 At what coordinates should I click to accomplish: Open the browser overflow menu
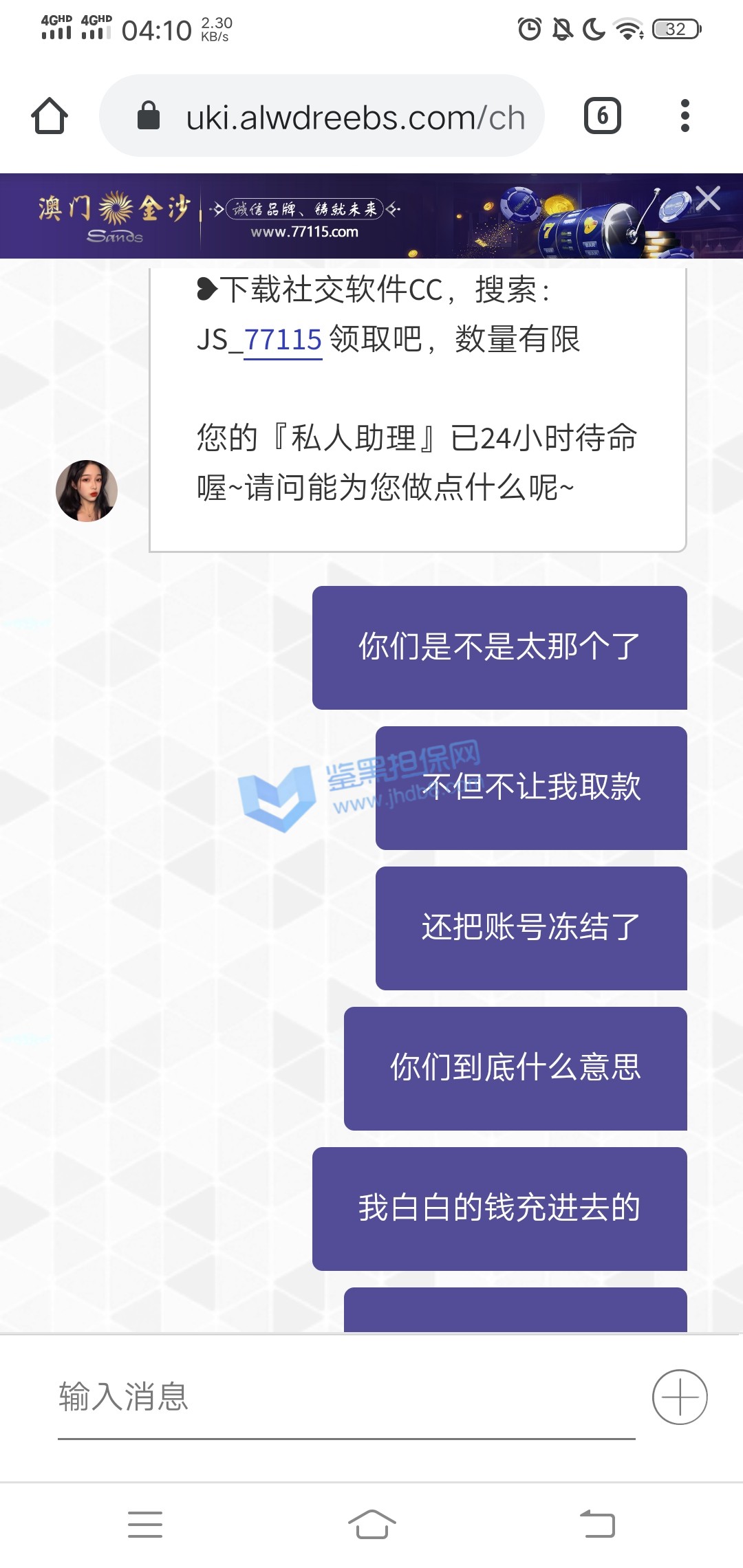click(x=685, y=116)
